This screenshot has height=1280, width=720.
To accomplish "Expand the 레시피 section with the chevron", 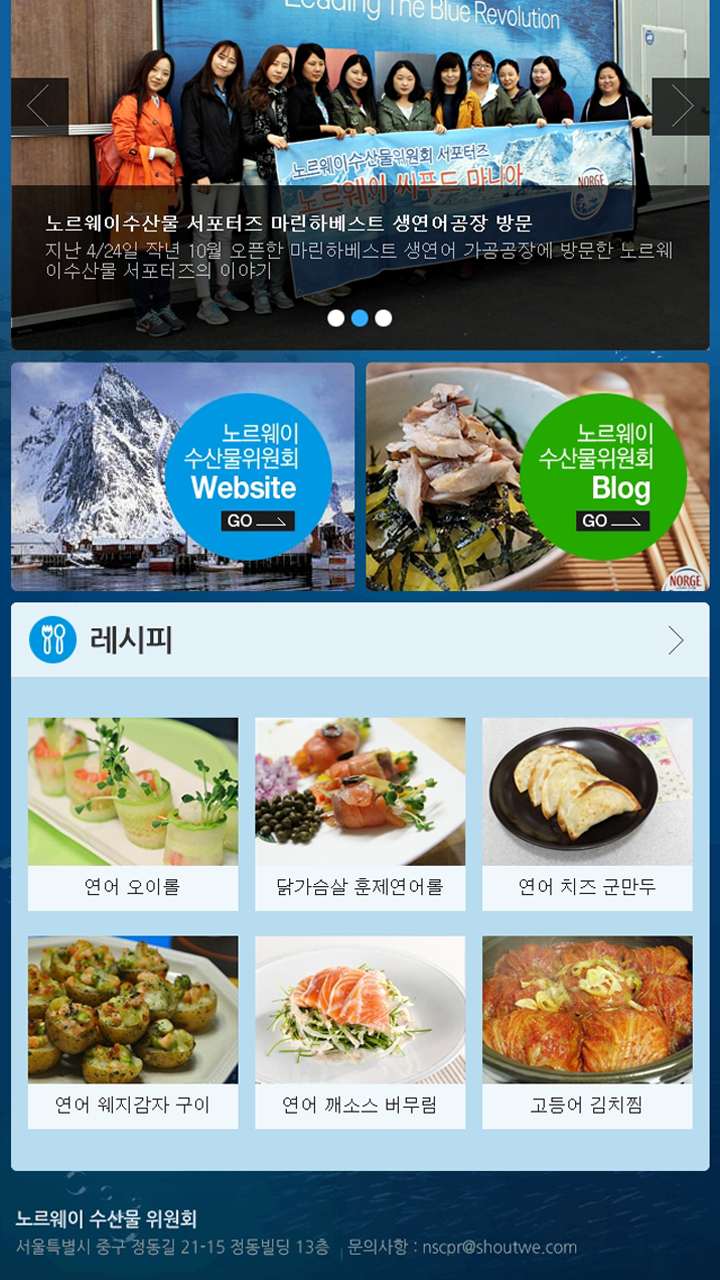I will coord(676,640).
